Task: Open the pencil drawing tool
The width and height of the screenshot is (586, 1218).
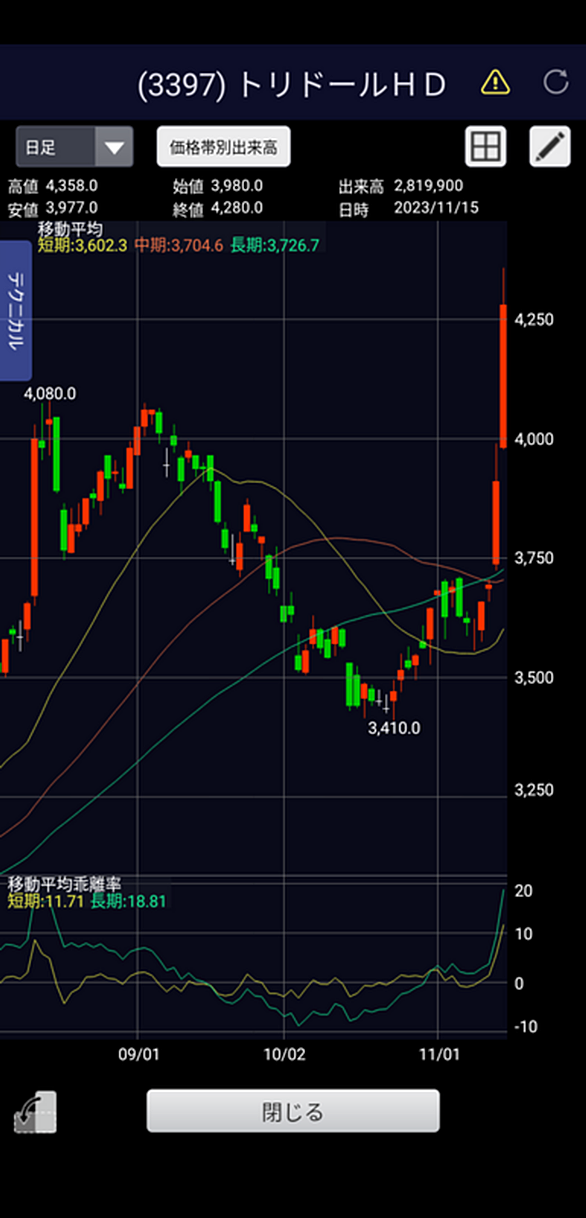Action: pos(549,147)
